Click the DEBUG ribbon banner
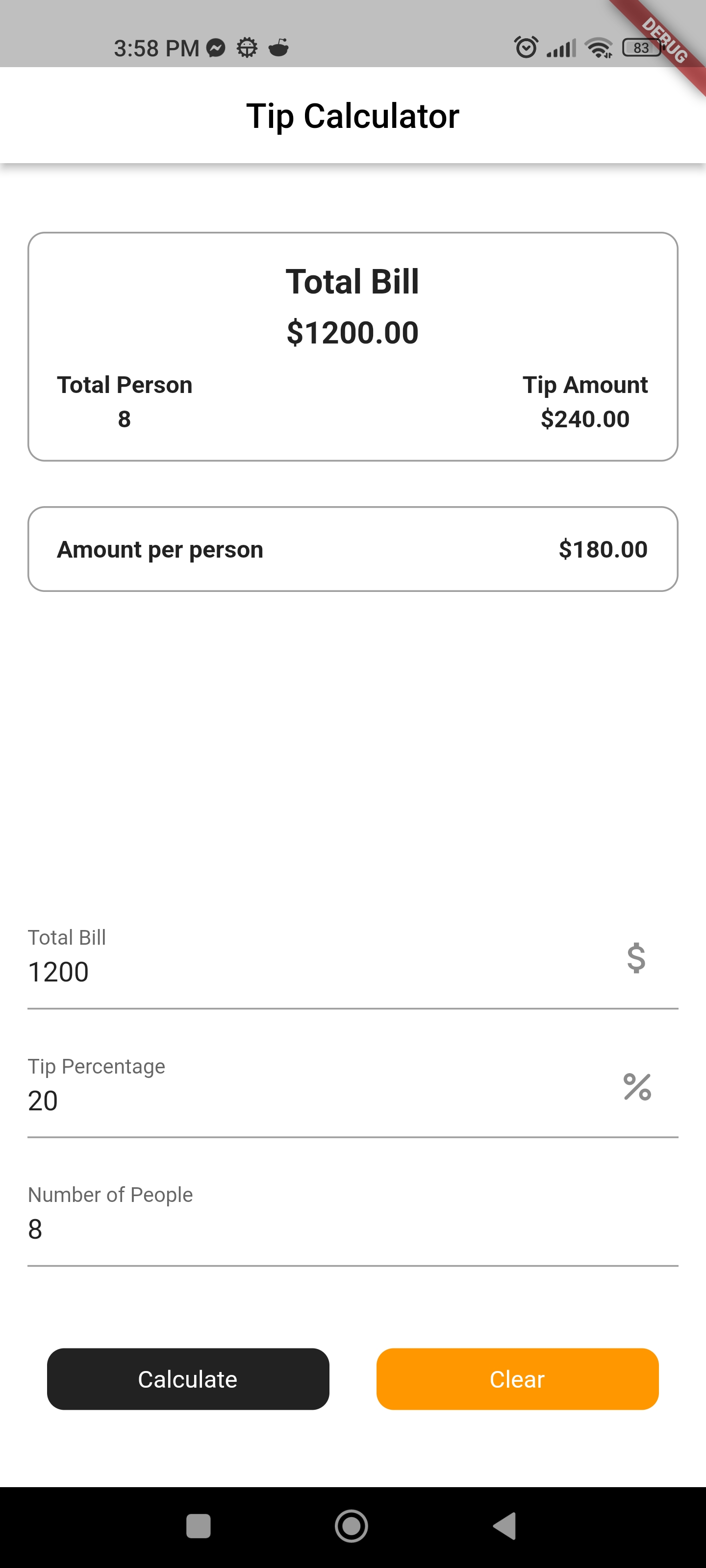706x1568 pixels. tap(666, 39)
